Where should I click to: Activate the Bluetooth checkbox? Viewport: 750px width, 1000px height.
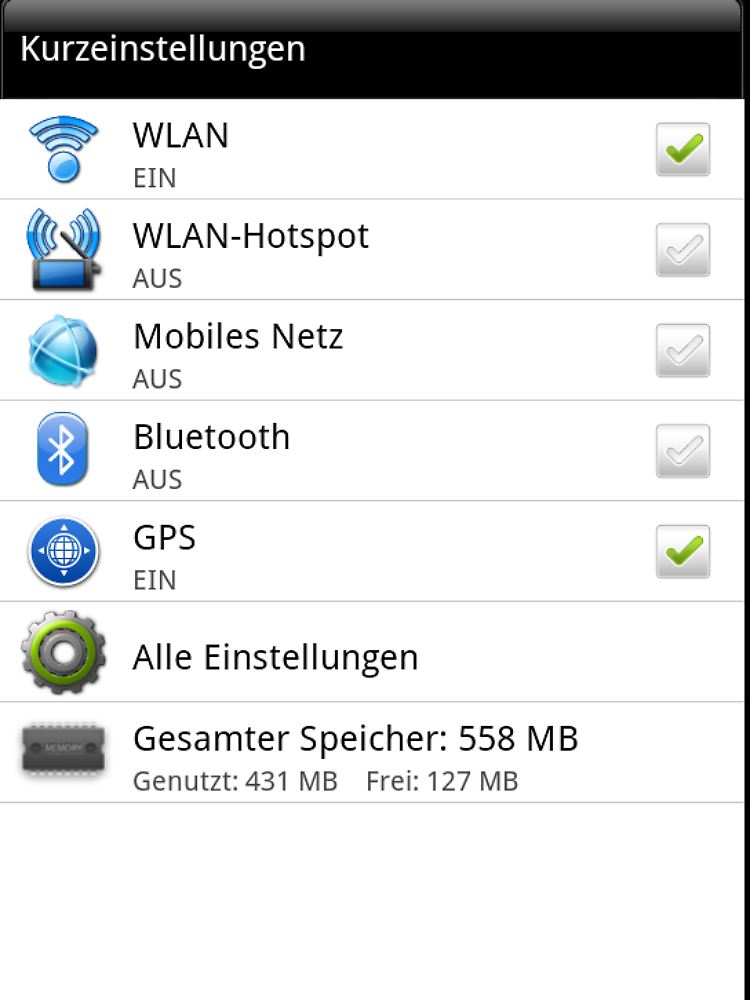point(683,451)
